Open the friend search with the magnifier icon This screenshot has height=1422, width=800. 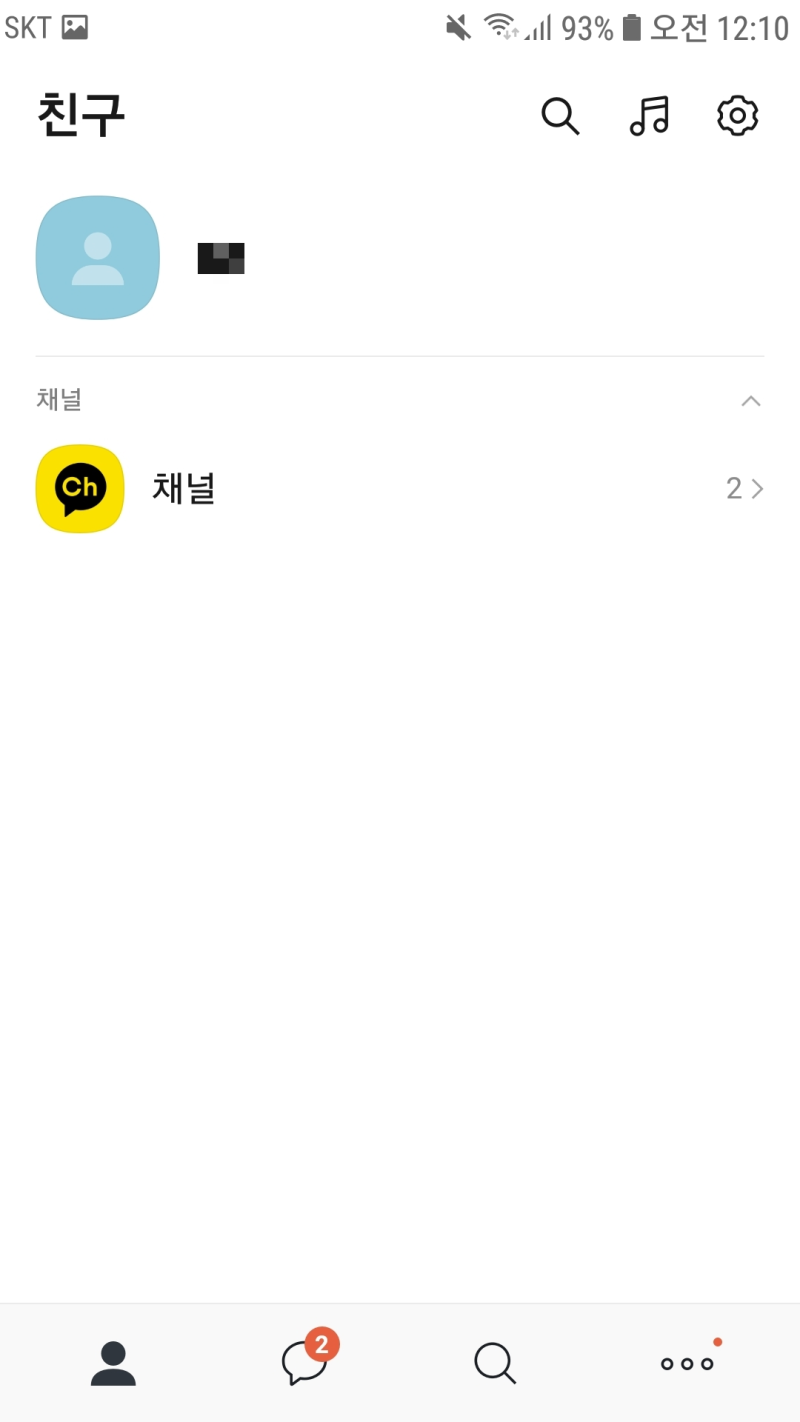[x=560, y=116]
